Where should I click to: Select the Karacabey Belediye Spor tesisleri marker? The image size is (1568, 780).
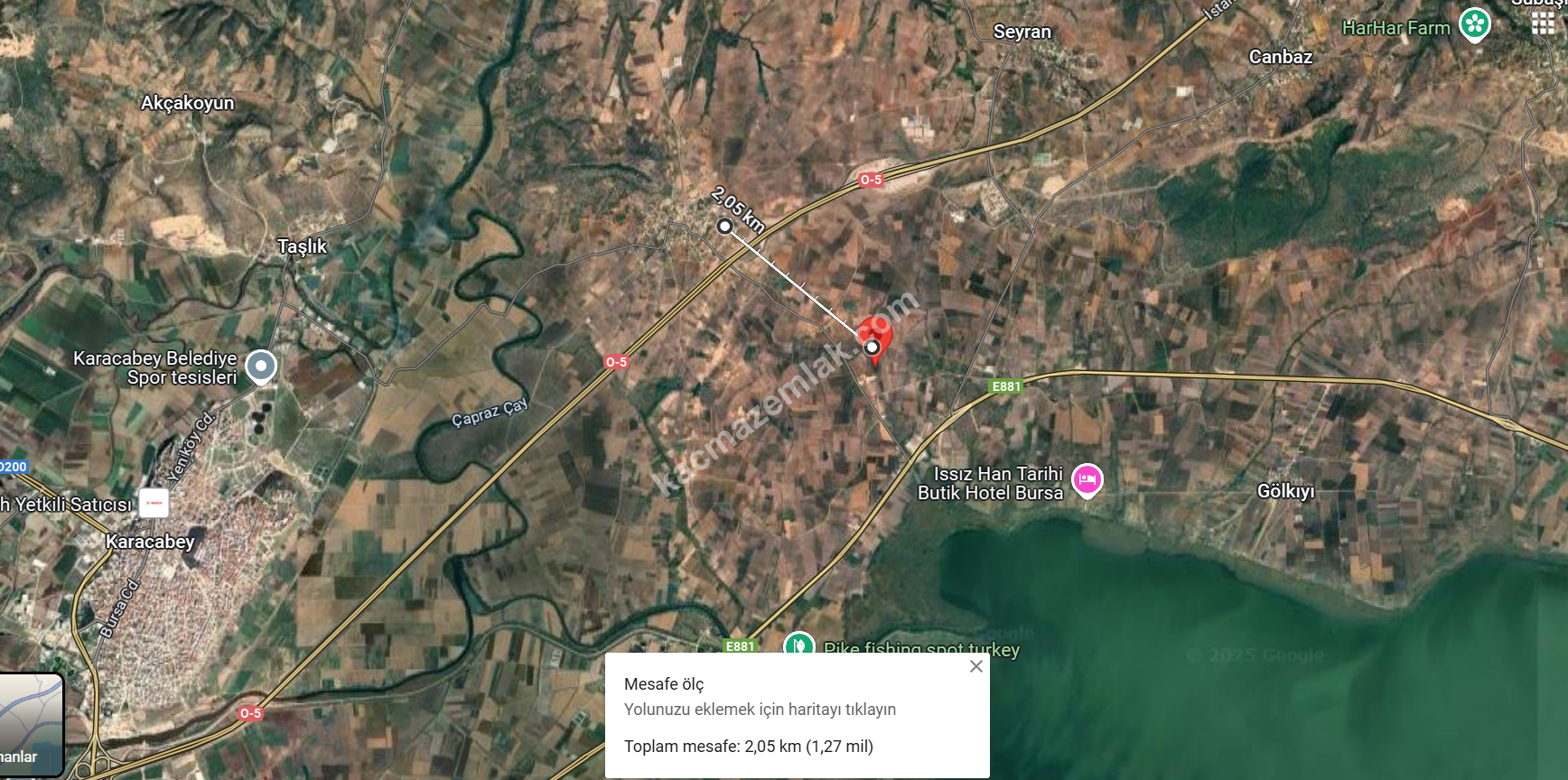tap(261, 367)
